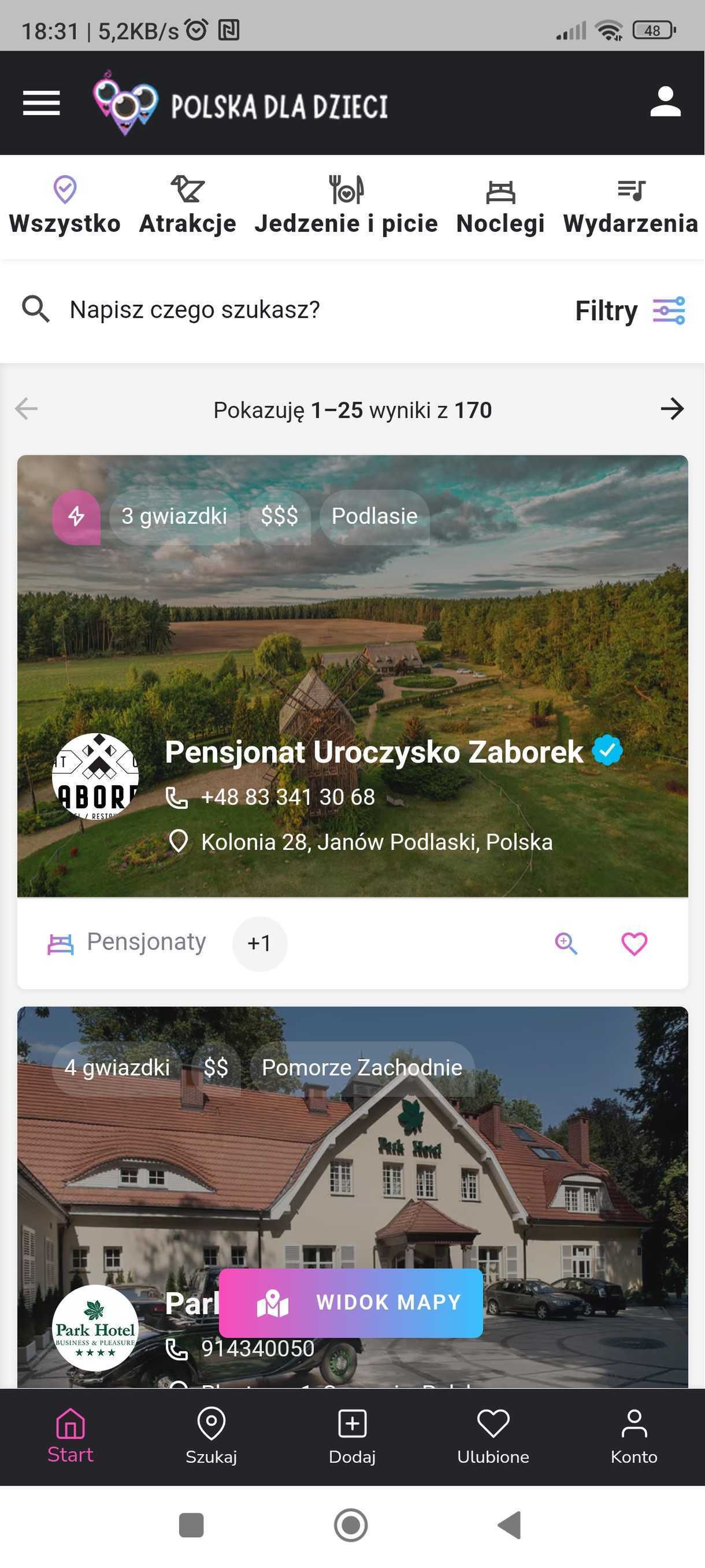This screenshot has height=1568, width=705.
Task: Open the user profile icon top right
Action: pos(665,103)
